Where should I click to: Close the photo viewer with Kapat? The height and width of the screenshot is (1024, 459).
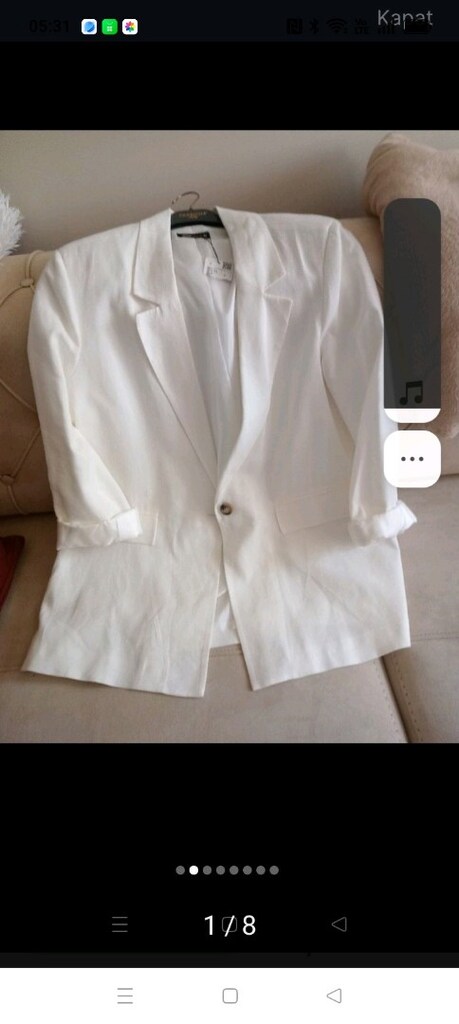click(405, 18)
